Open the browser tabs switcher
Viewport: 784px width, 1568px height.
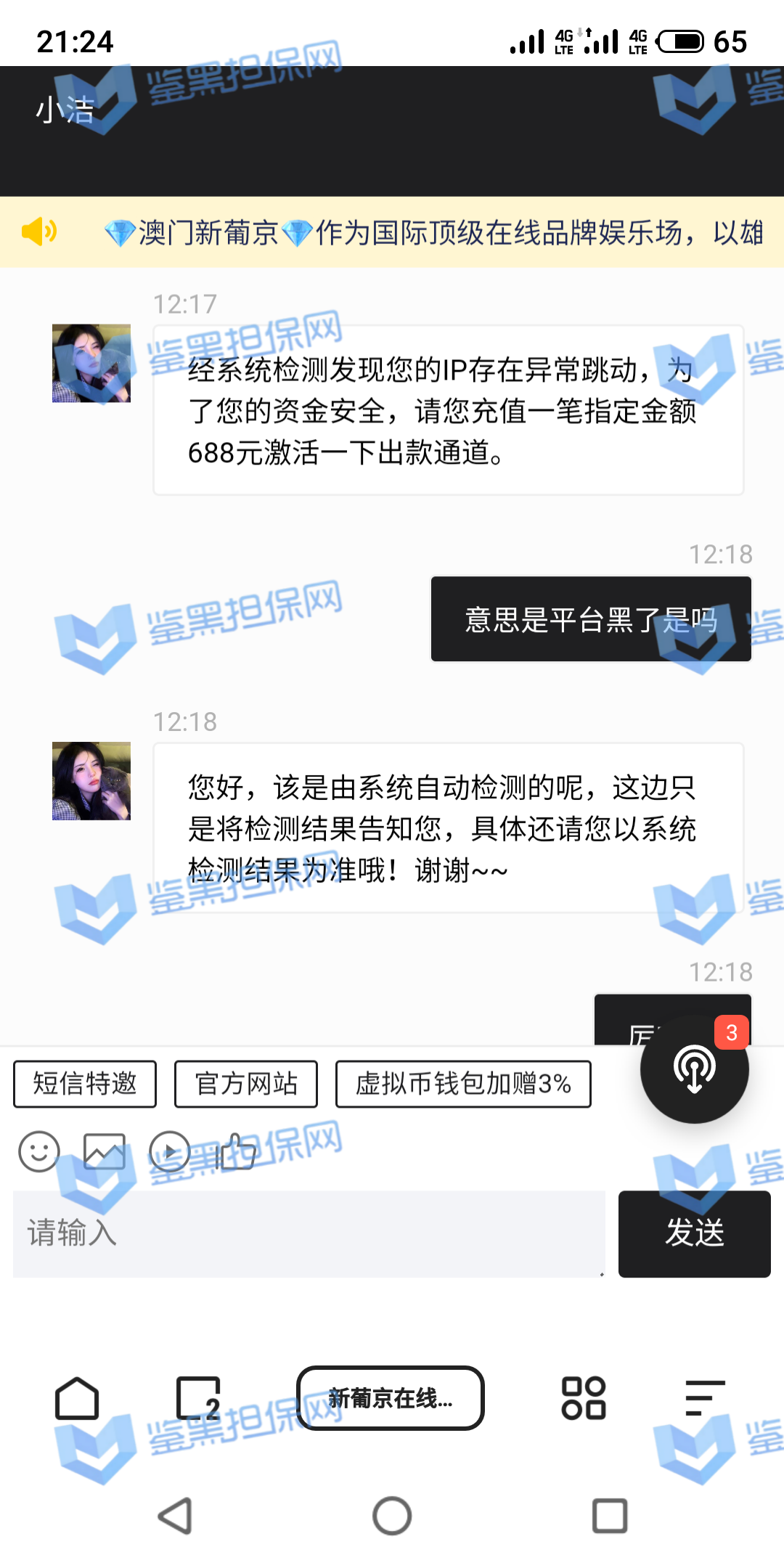click(198, 1397)
